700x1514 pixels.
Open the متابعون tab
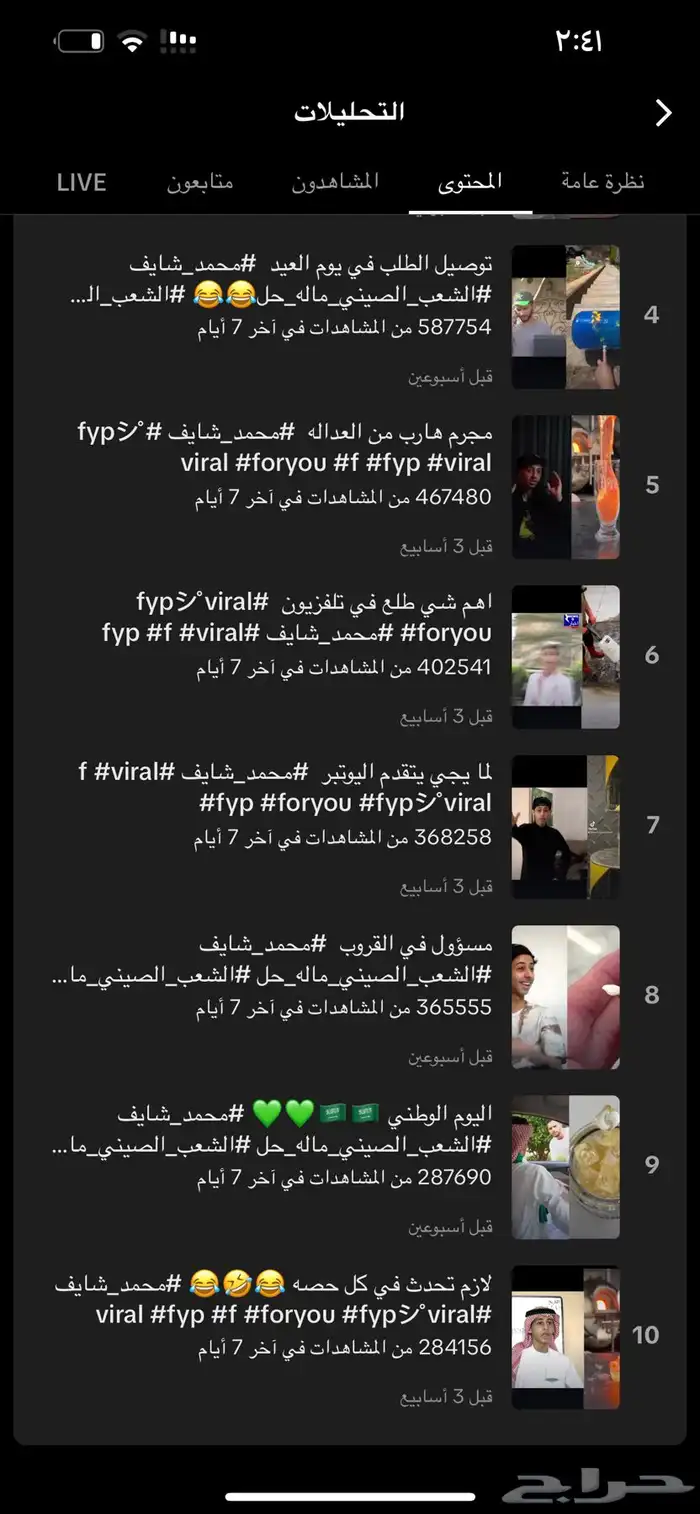pyautogui.click(x=200, y=182)
